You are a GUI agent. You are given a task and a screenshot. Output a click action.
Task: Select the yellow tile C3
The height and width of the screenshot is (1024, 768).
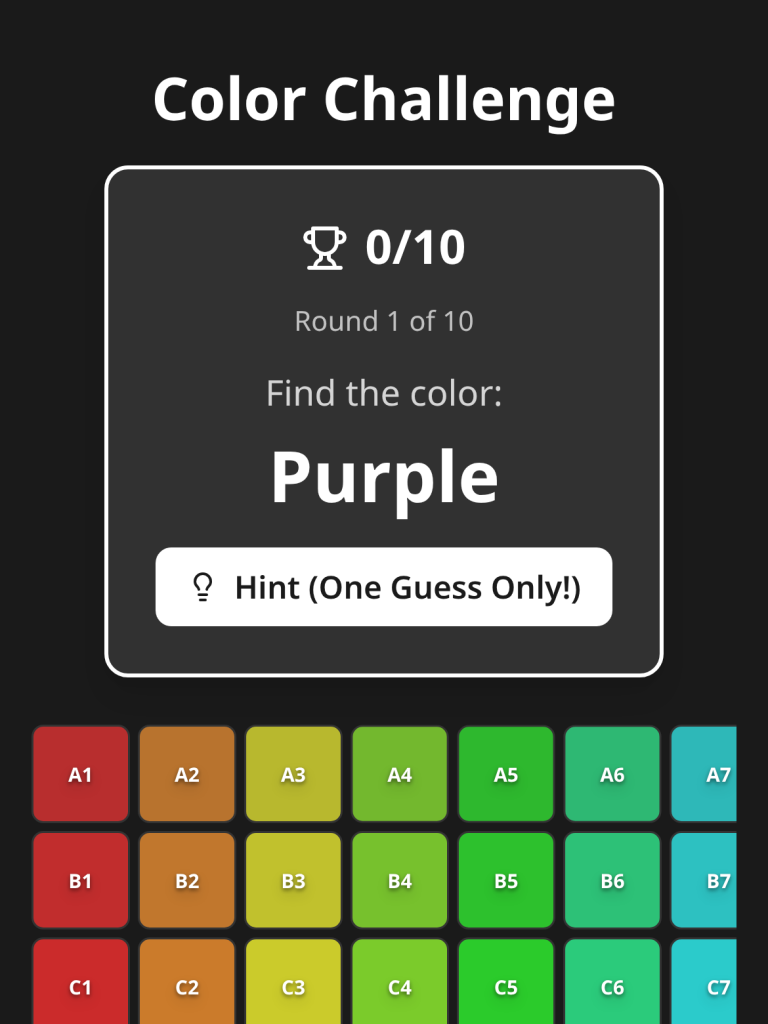pos(293,985)
